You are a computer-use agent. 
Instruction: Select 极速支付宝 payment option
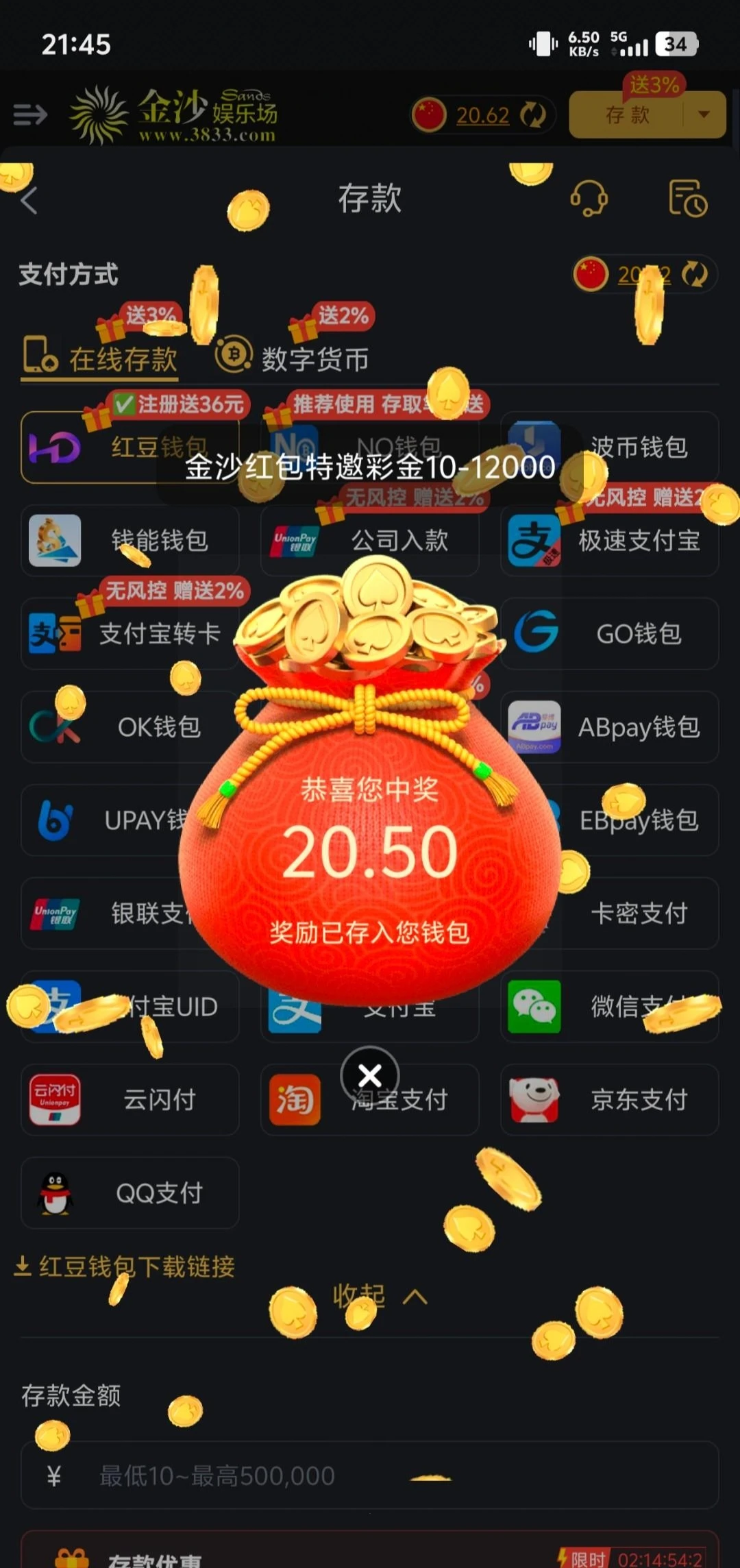pos(610,541)
